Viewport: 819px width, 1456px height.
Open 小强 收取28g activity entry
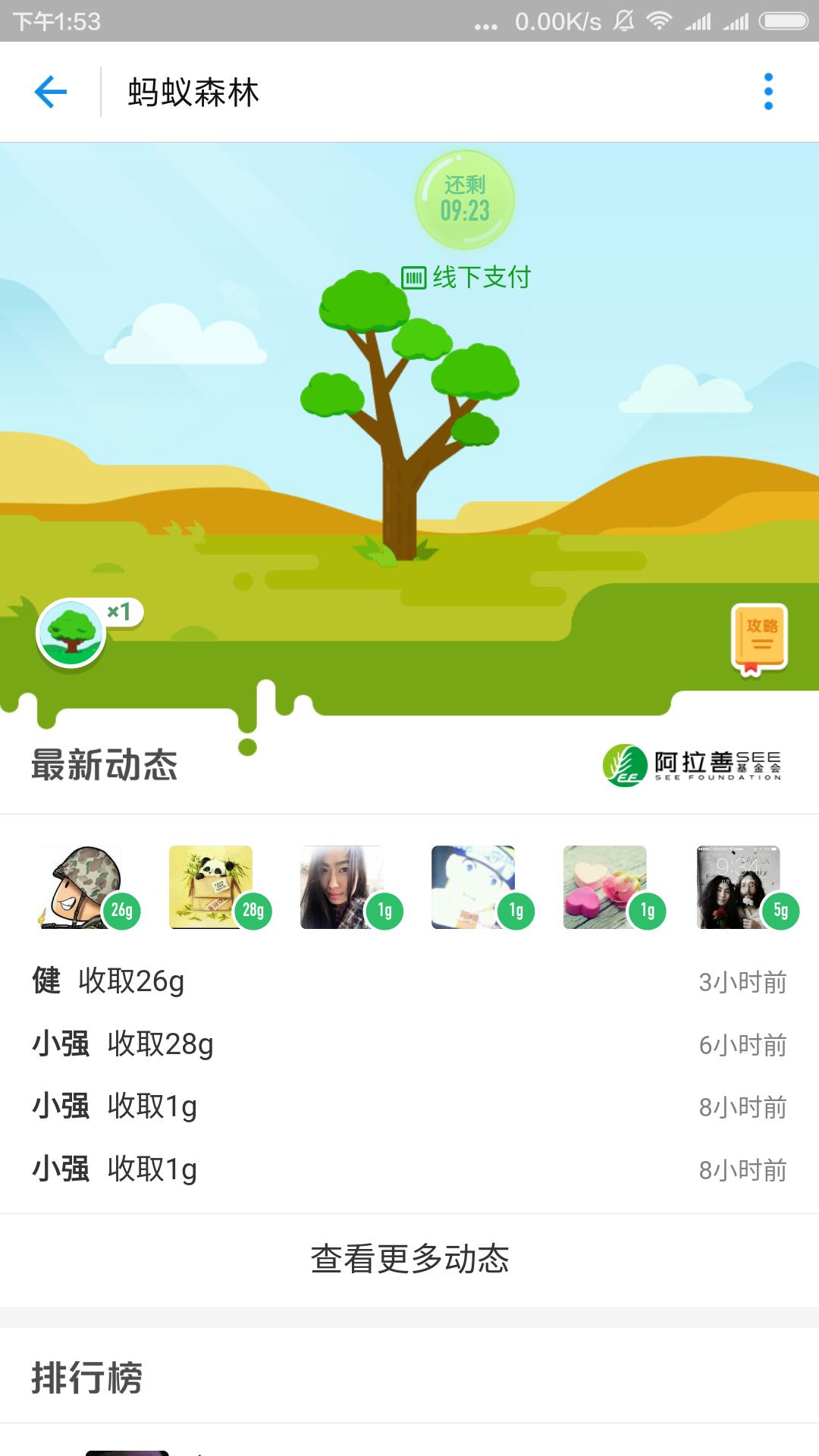coord(409,1044)
